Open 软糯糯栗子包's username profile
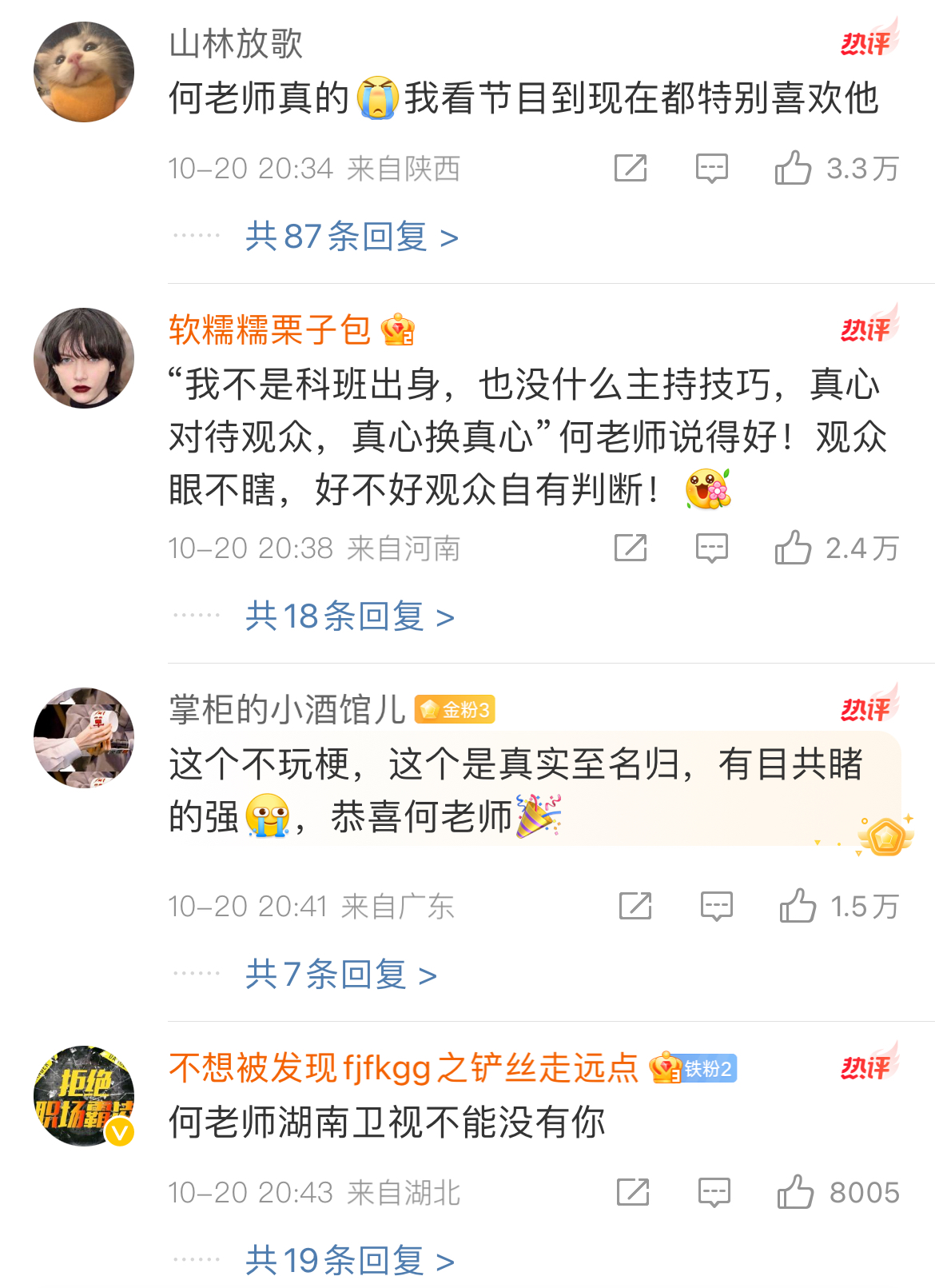 click(269, 329)
